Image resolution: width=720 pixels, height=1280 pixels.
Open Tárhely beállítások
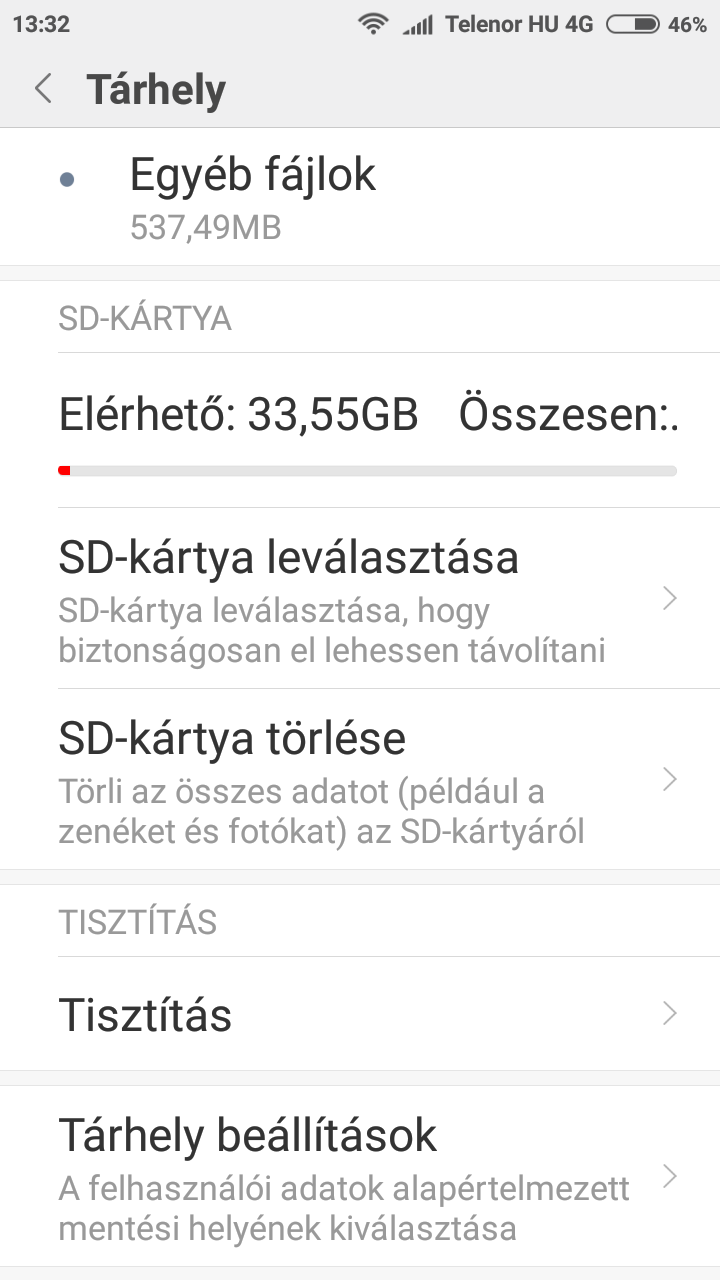pos(360,1176)
